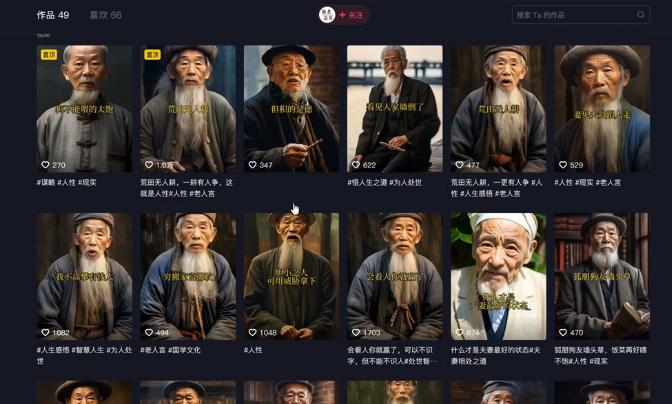Tap the magnifier icon in the search box
Screen dimensions: 672x404
641,15
